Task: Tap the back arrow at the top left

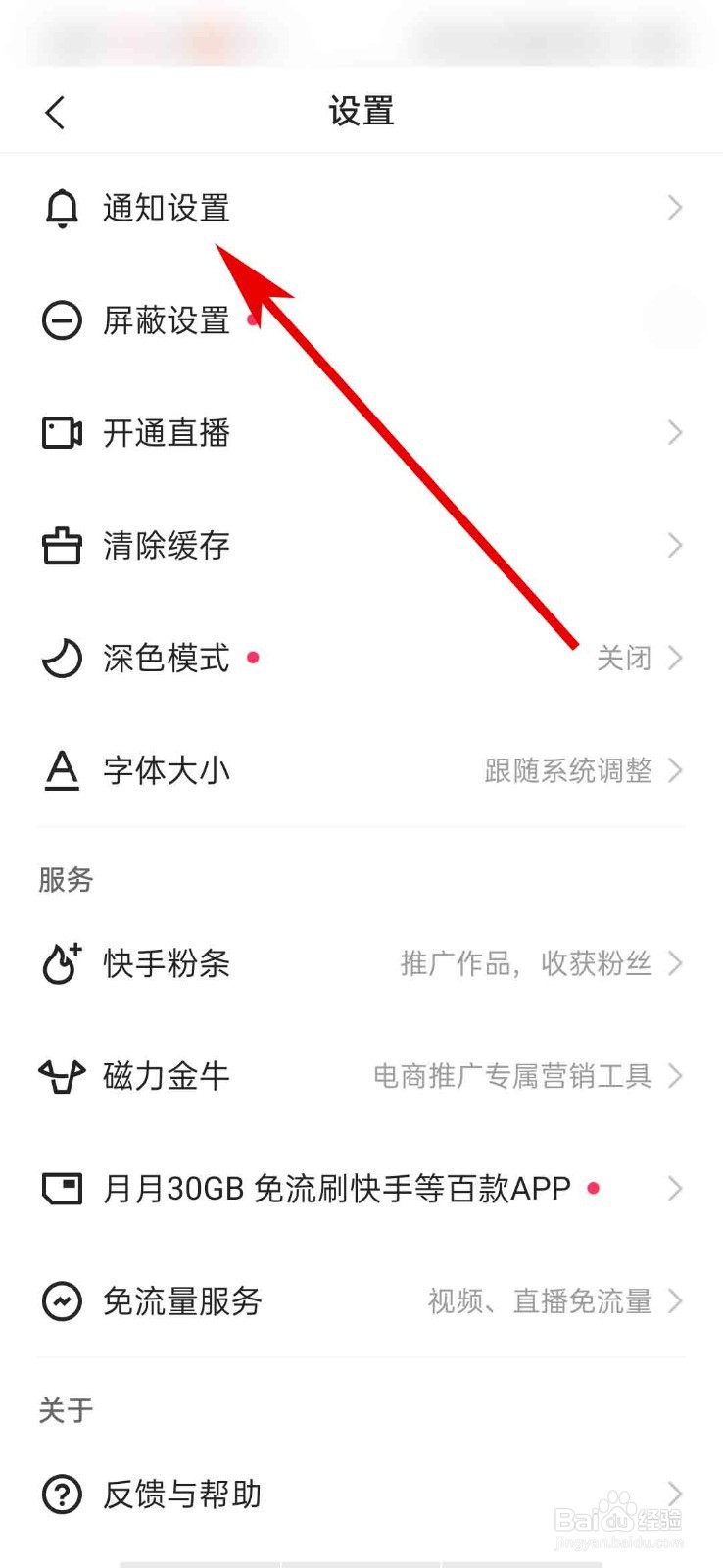Action: coord(54,111)
